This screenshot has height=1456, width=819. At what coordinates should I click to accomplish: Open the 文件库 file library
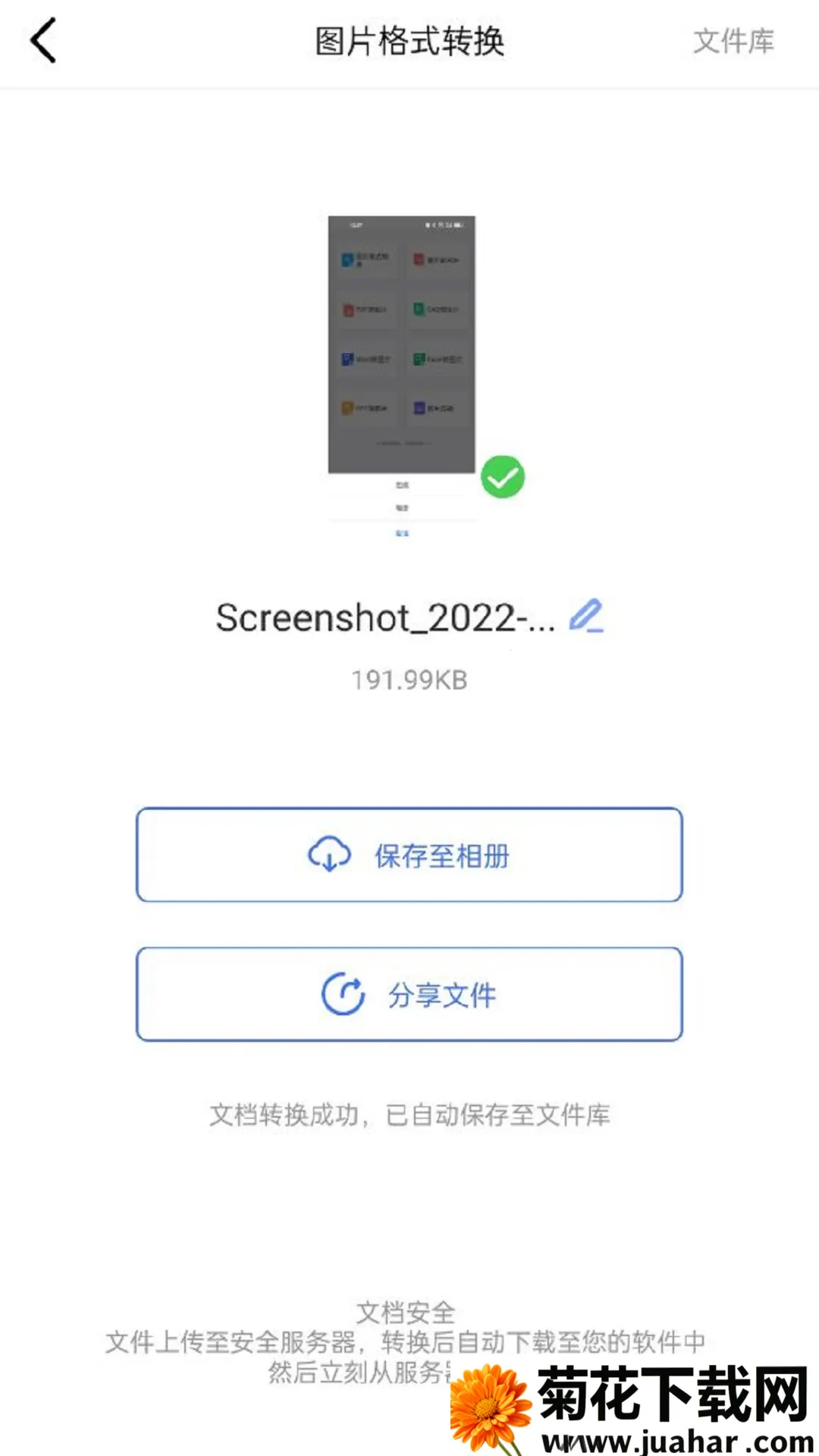point(733,42)
